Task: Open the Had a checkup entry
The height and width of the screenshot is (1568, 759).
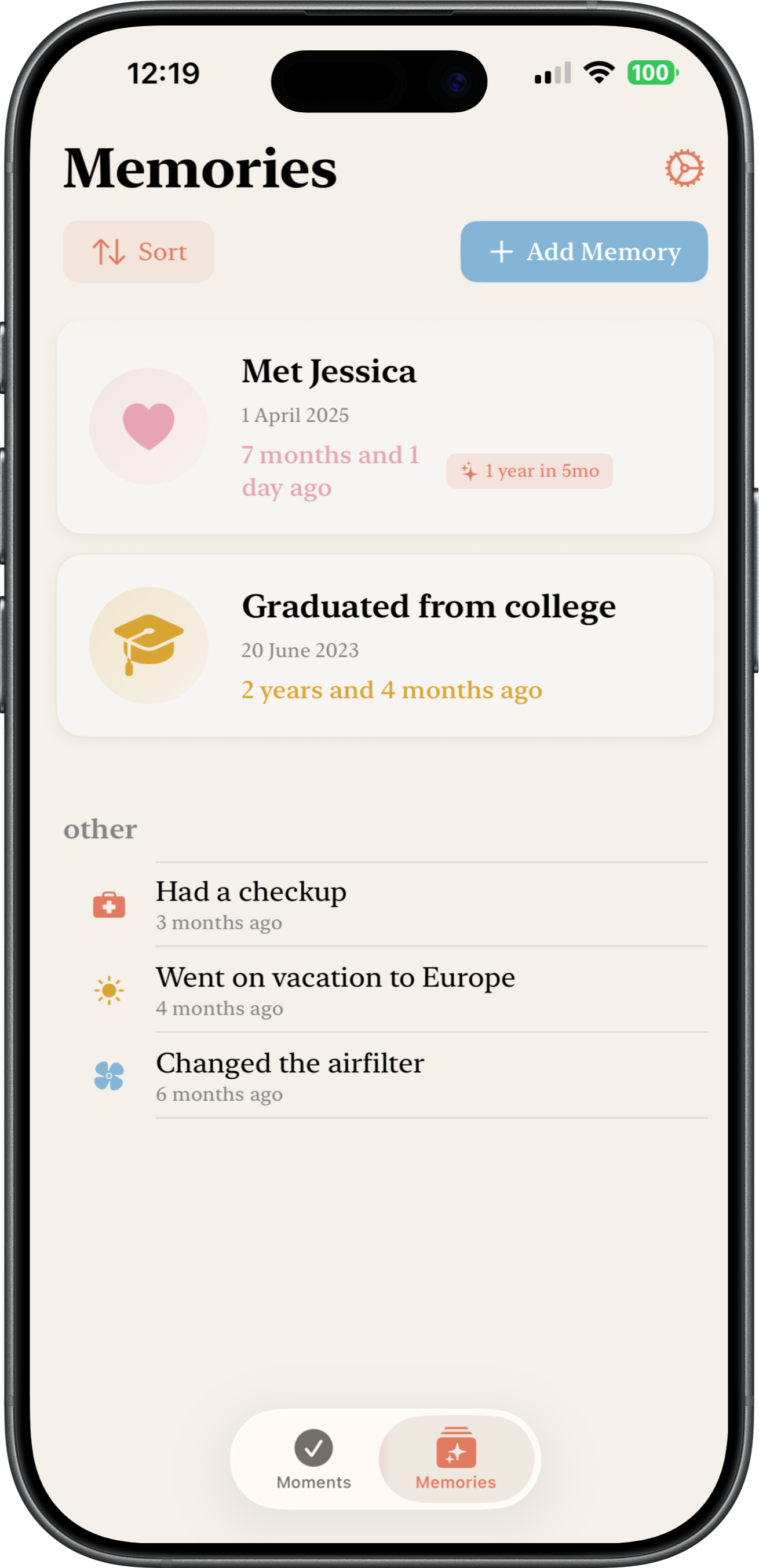Action: point(402,904)
